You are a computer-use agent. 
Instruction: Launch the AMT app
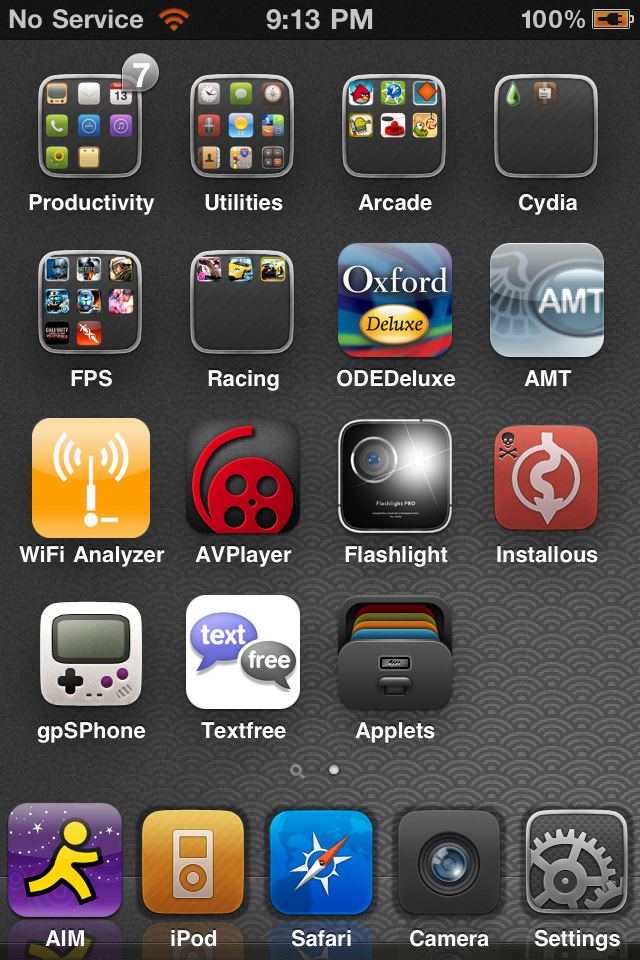click(x=546, y=302)
